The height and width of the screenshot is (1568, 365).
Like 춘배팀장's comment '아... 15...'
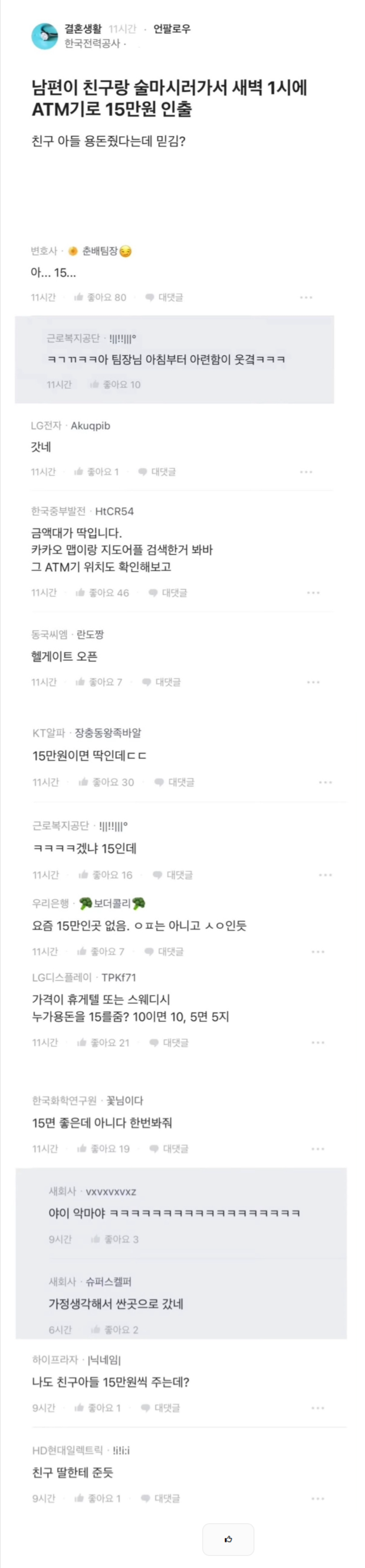point(100,297)
